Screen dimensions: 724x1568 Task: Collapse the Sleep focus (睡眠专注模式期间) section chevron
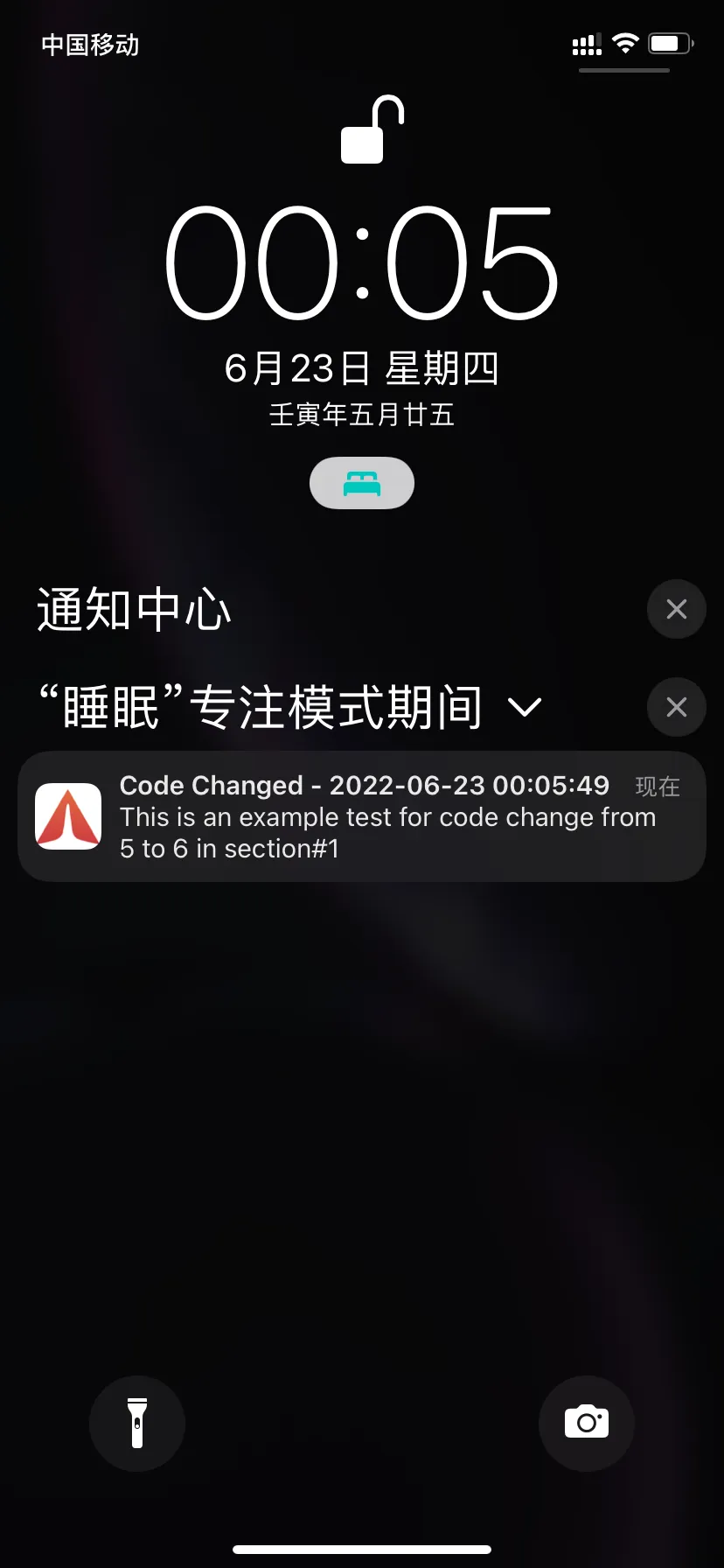[525, 707]
